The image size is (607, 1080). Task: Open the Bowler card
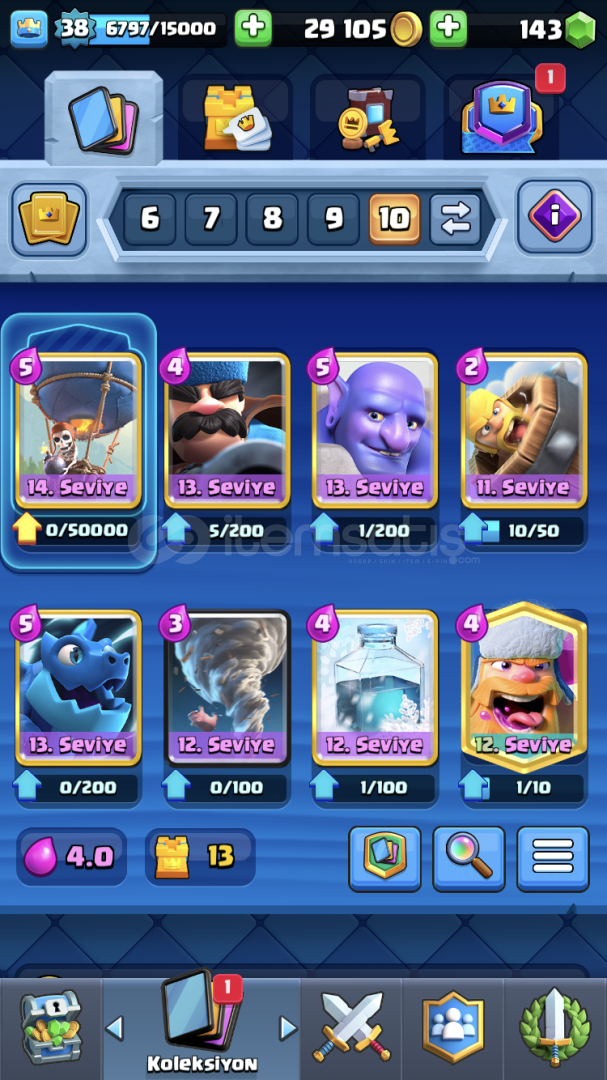[x=374, y=430]
